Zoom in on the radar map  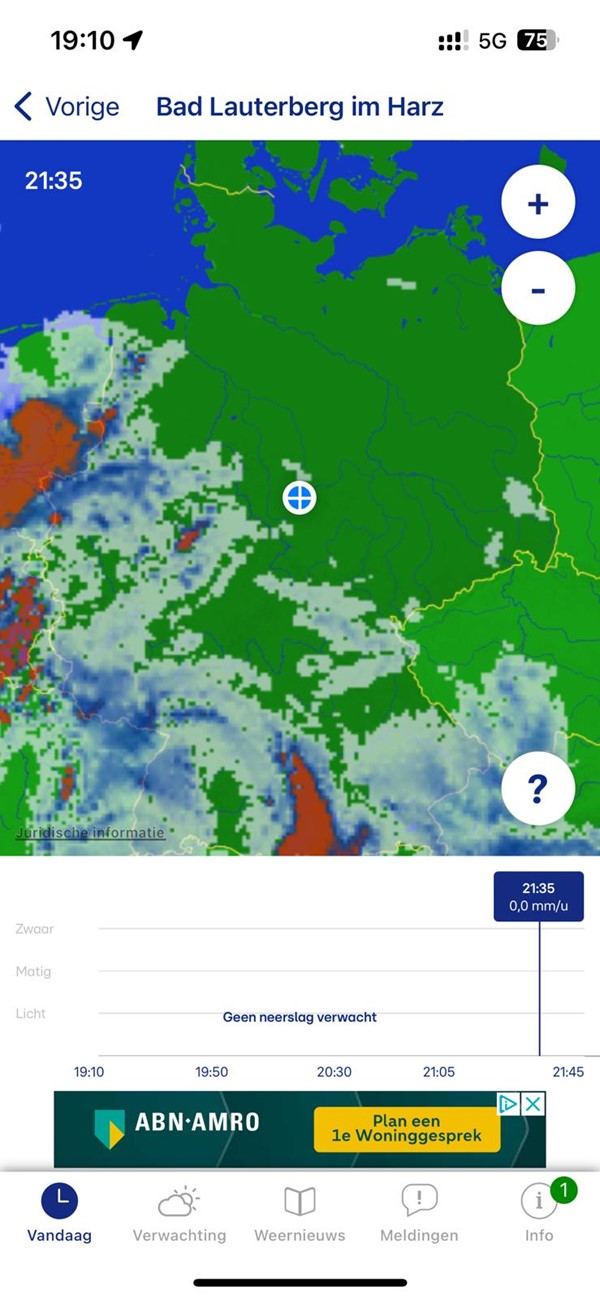tap(538, 204)
